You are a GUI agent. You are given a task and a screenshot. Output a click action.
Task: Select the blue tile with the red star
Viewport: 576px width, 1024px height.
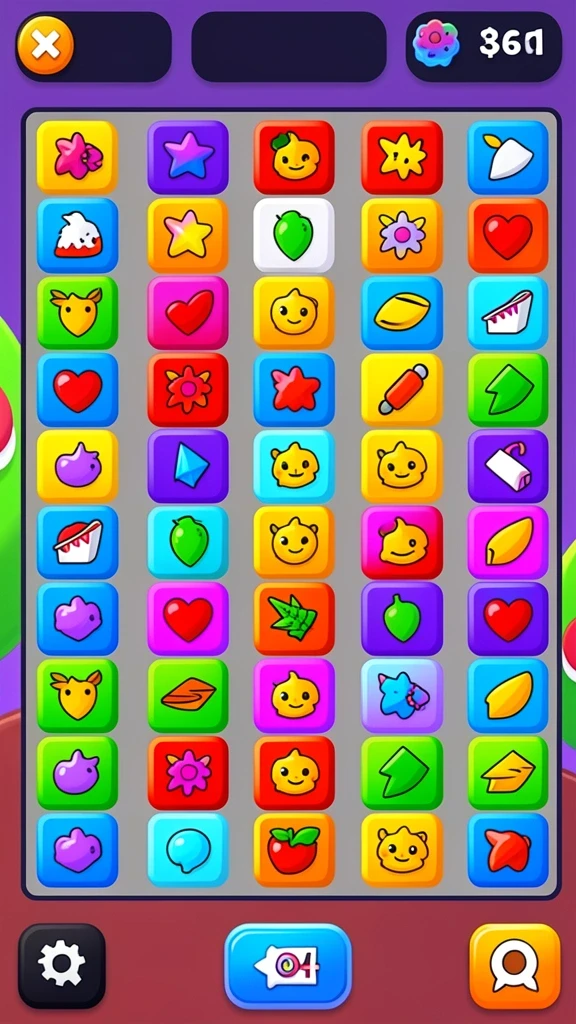[294, 390]
